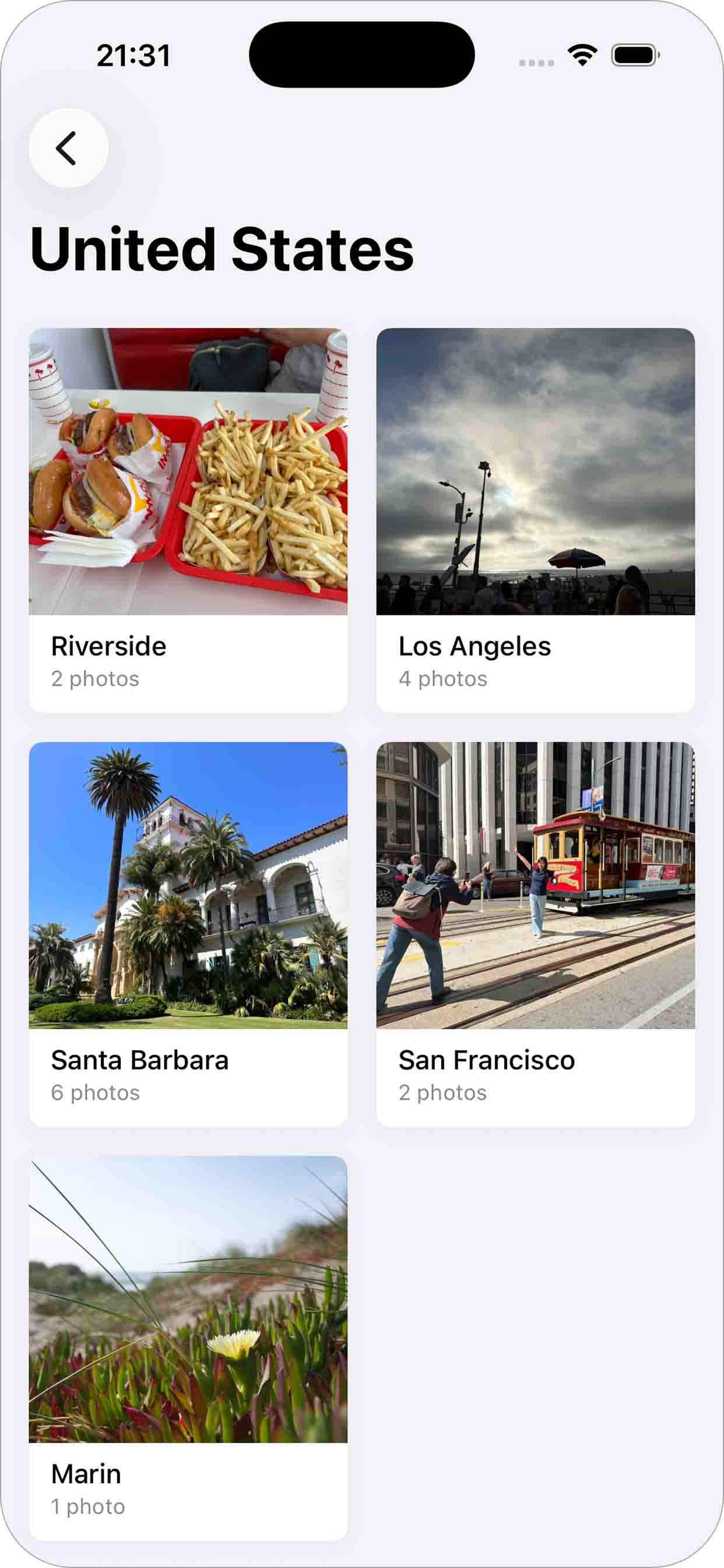Go back using the back arrow
This screenshot has height=1568, width=724.
click(x=68, y=148)
